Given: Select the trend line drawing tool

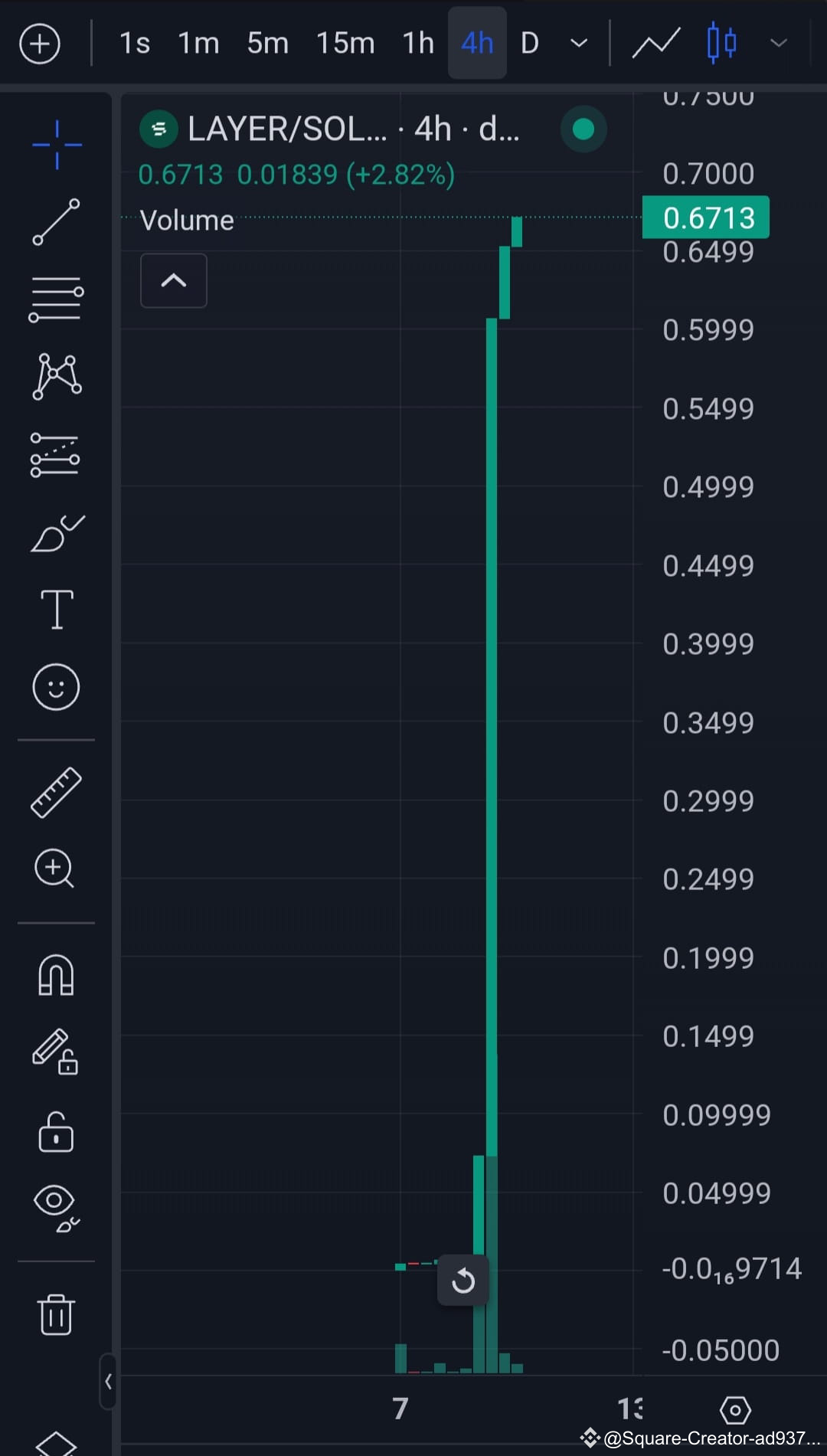Looking at the screenshot, I should click(56, 224).
